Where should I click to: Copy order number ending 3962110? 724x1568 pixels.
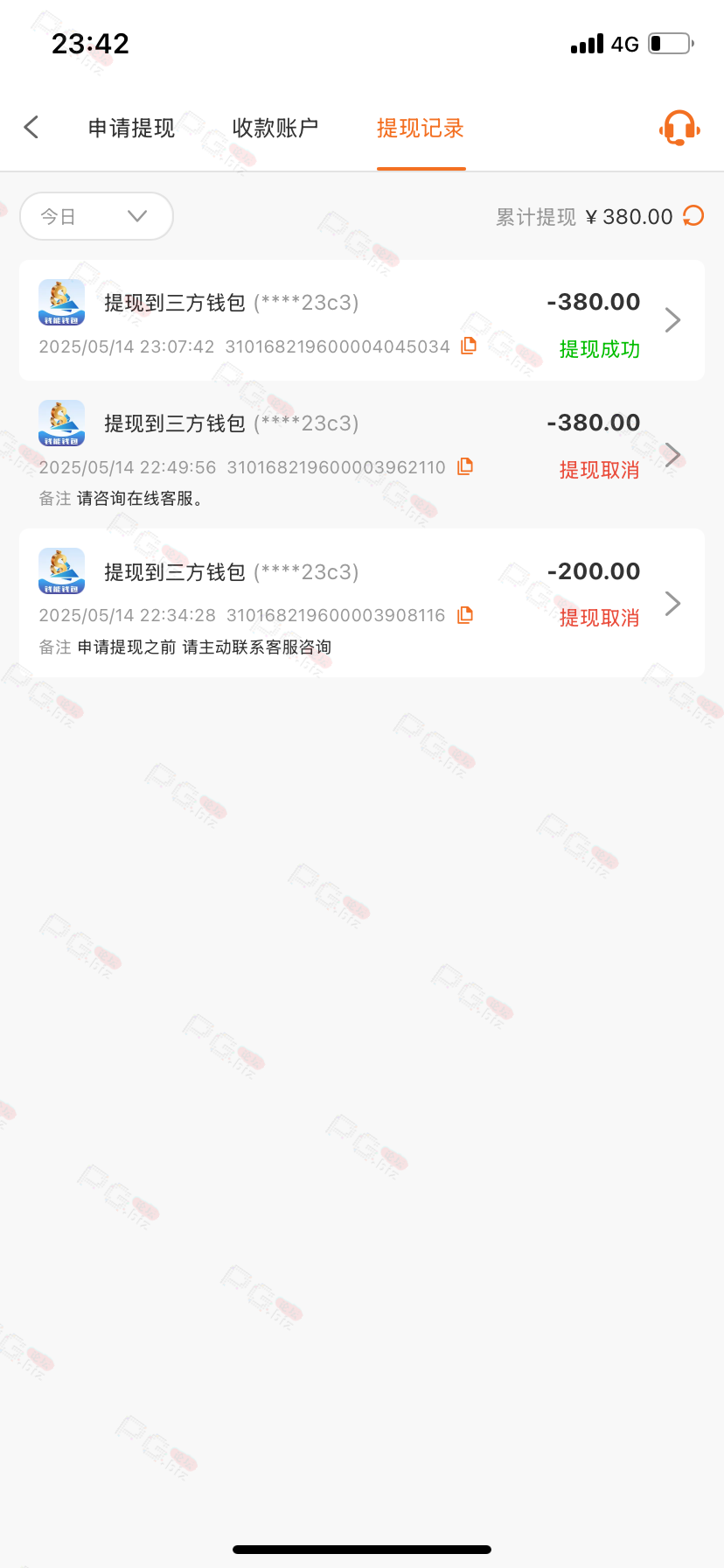465,466
